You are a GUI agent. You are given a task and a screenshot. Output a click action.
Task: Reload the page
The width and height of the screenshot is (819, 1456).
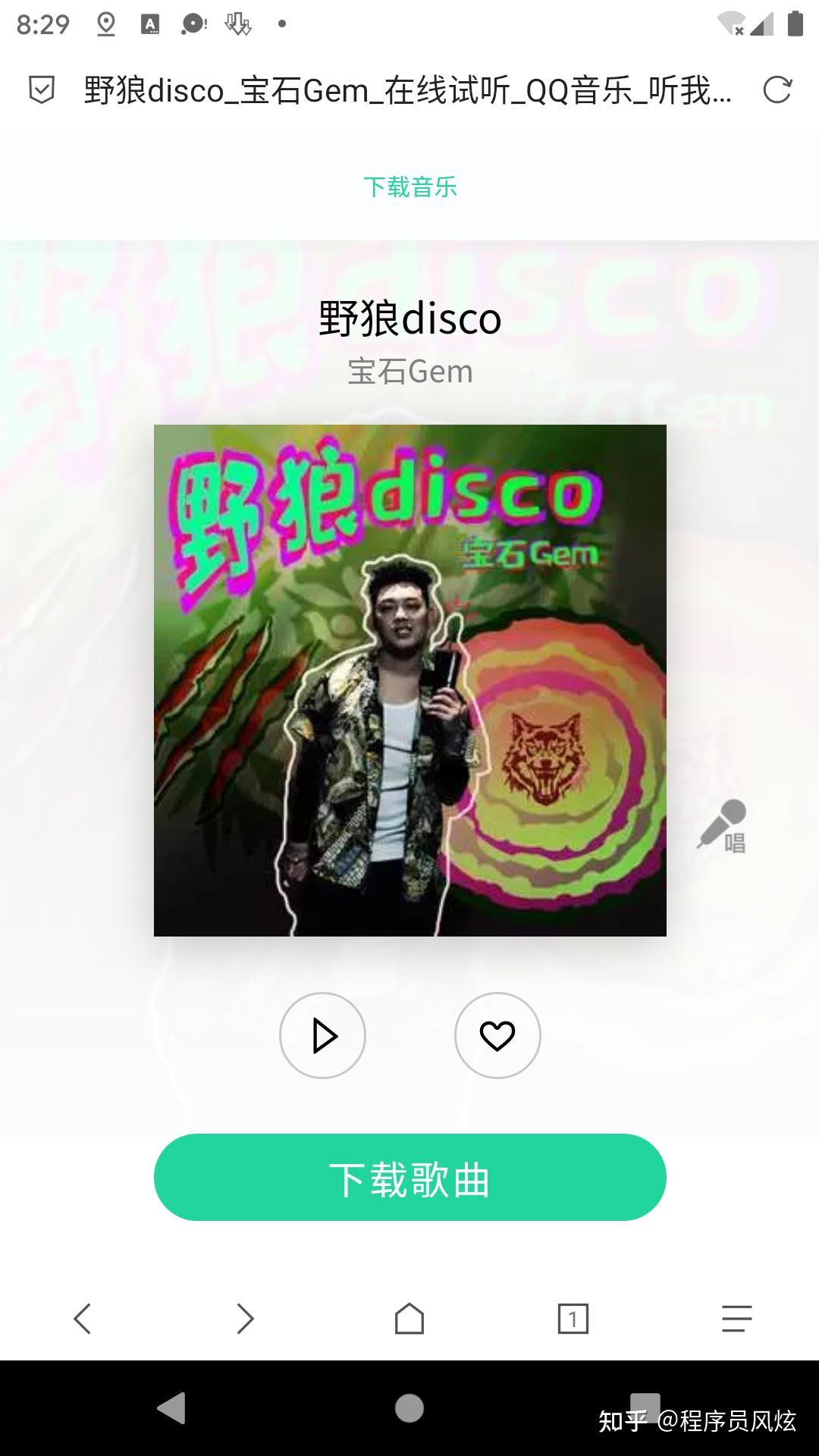pyautogui.click(x=777, y=90)
